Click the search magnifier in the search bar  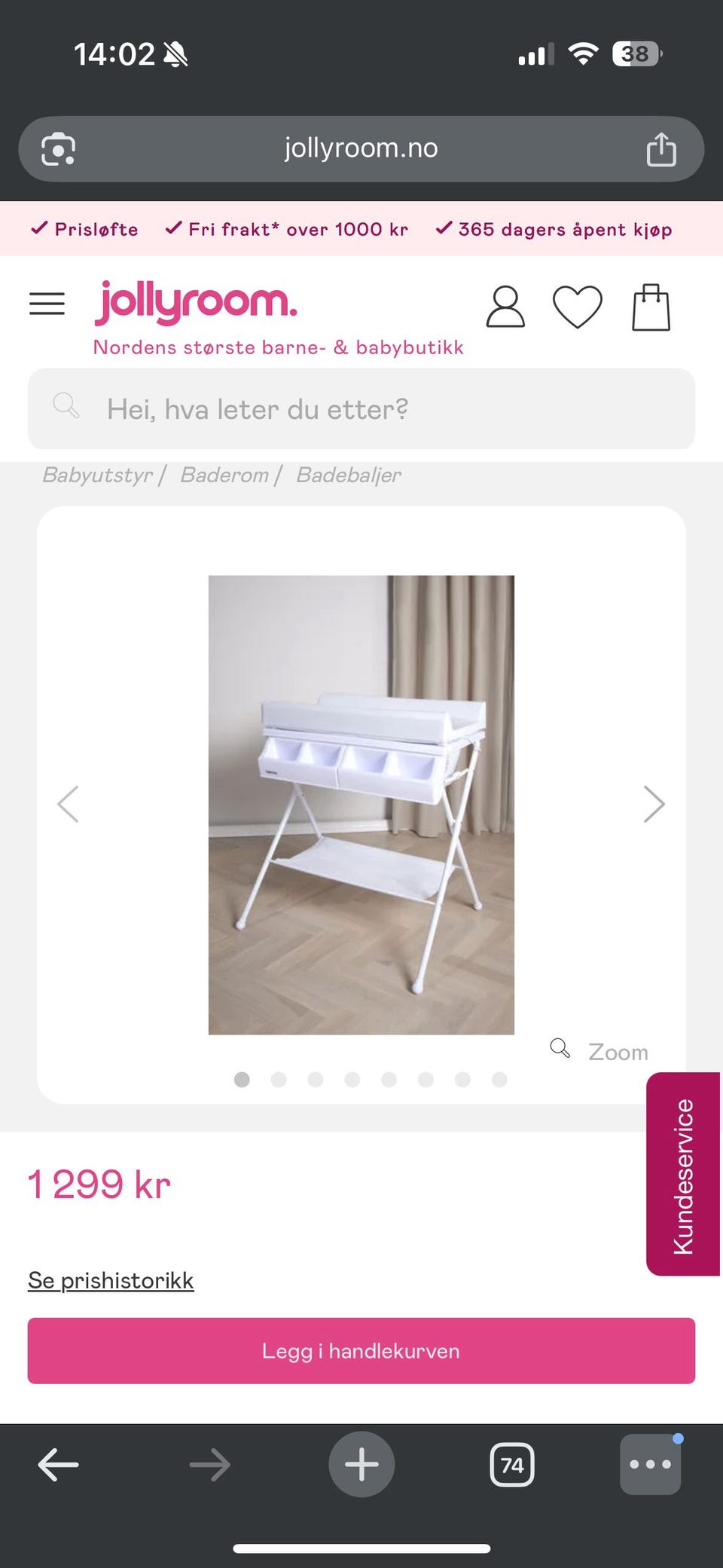pyautogui.click(x=66, y=407)
